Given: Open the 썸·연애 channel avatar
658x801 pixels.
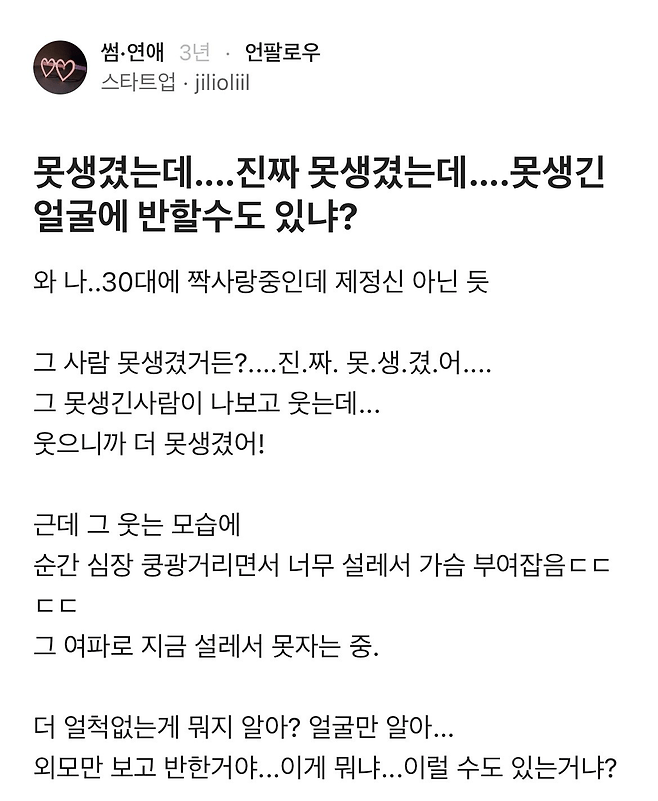Looking at the screenshot, I should point(59,67).
